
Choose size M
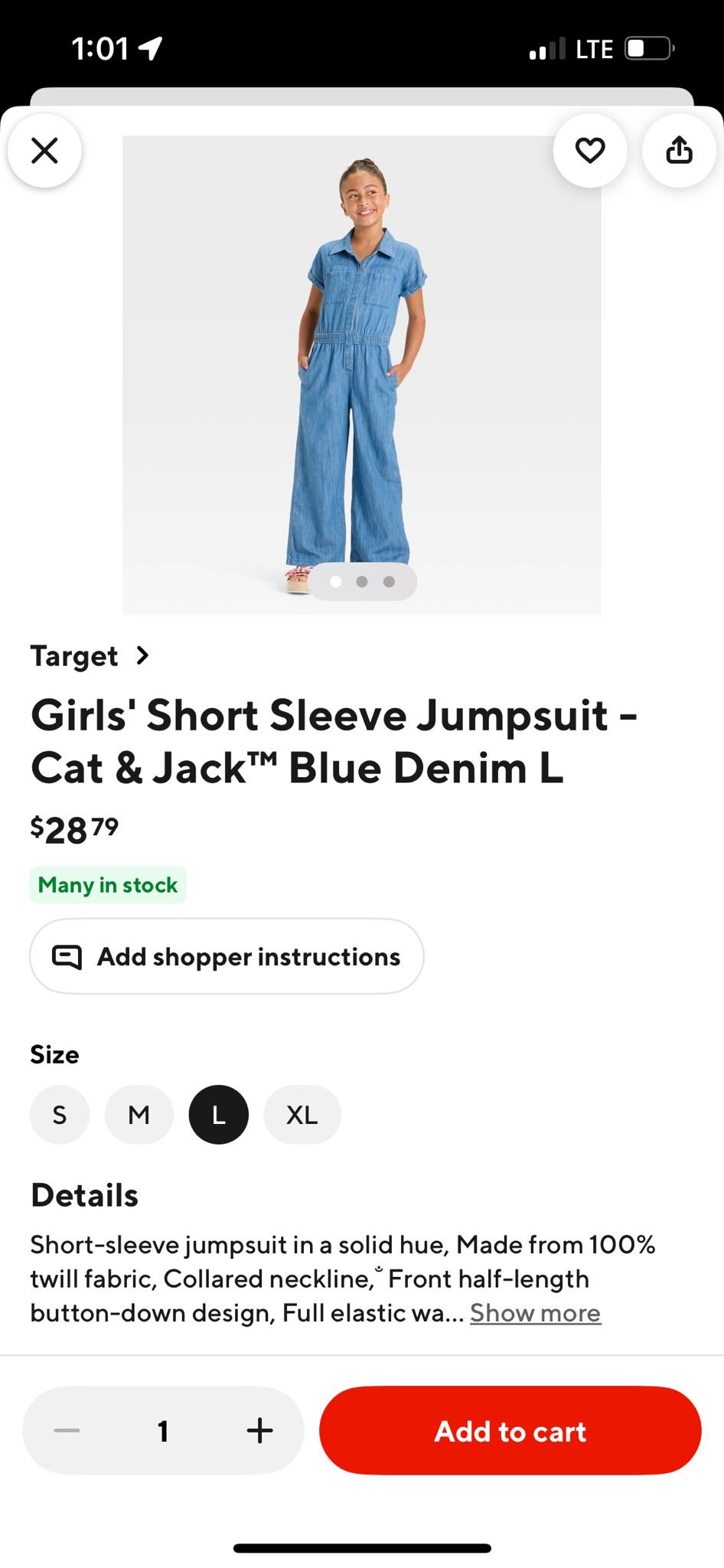[x=139, y=1115]
